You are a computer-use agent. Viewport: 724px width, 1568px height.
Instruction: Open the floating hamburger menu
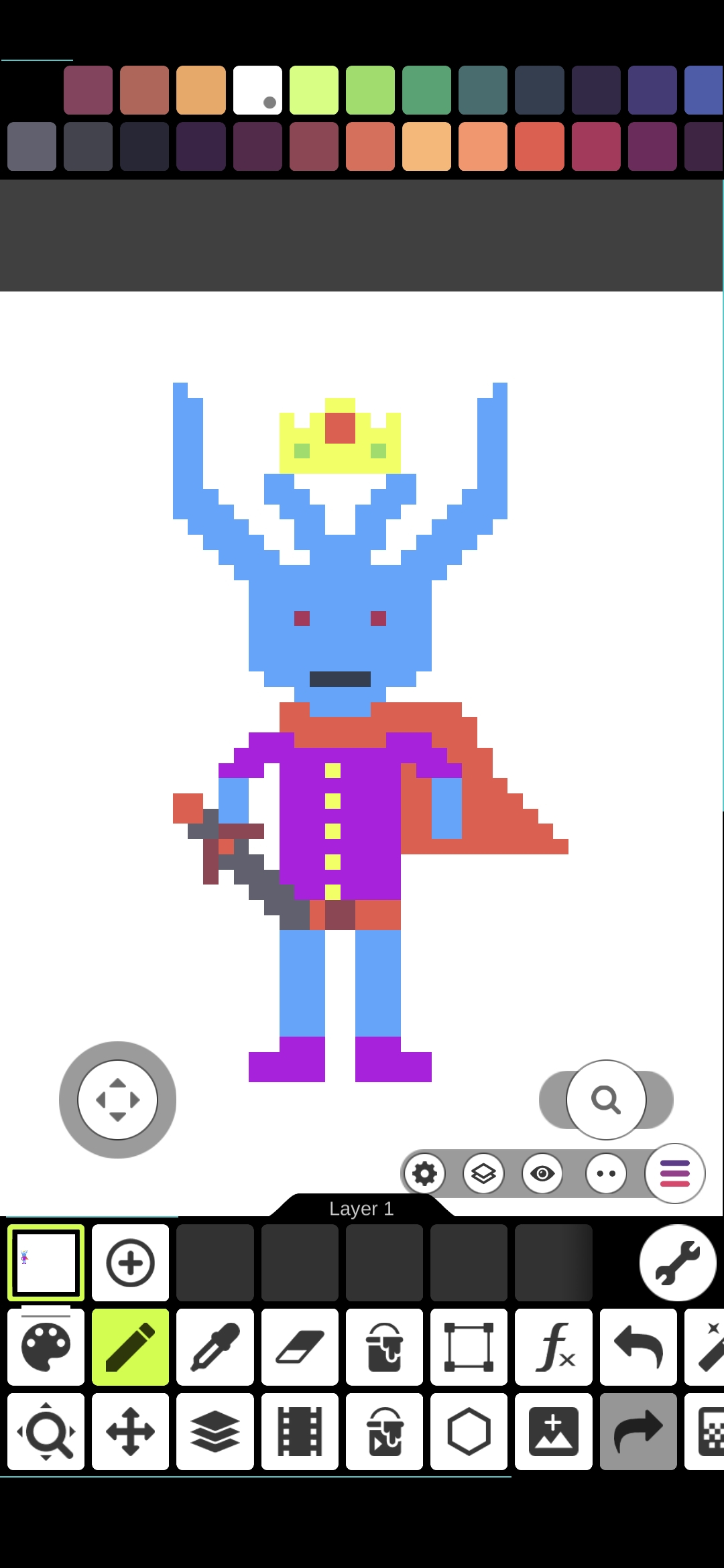[675, 1173]
